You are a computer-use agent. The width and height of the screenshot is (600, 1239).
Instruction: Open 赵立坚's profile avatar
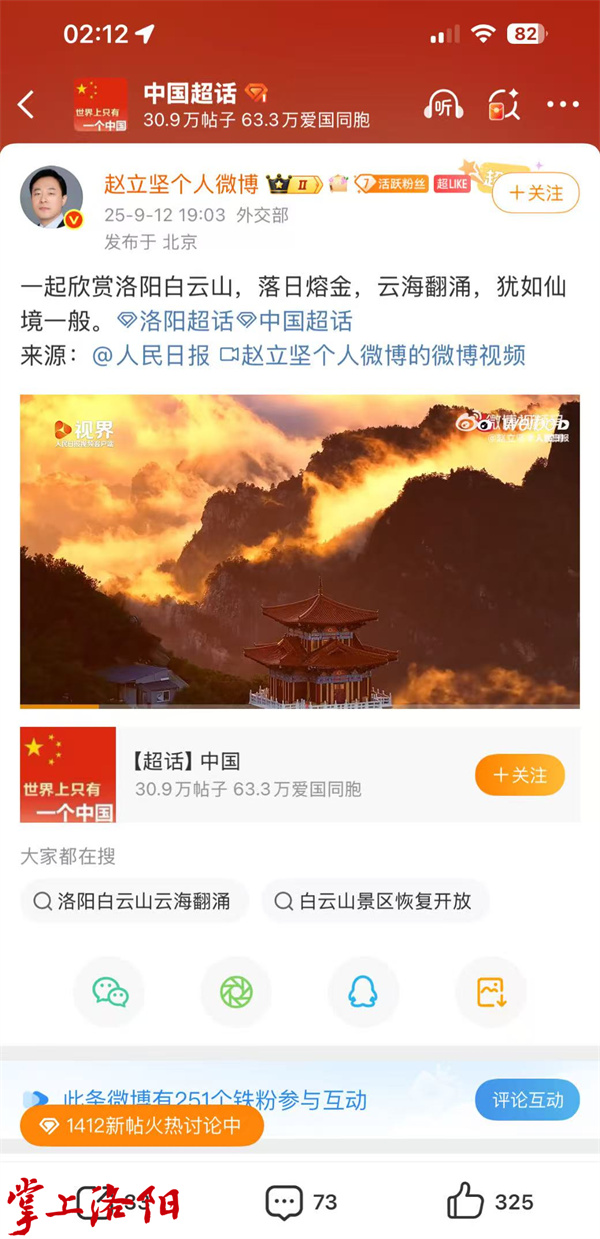tap(52, 196)
